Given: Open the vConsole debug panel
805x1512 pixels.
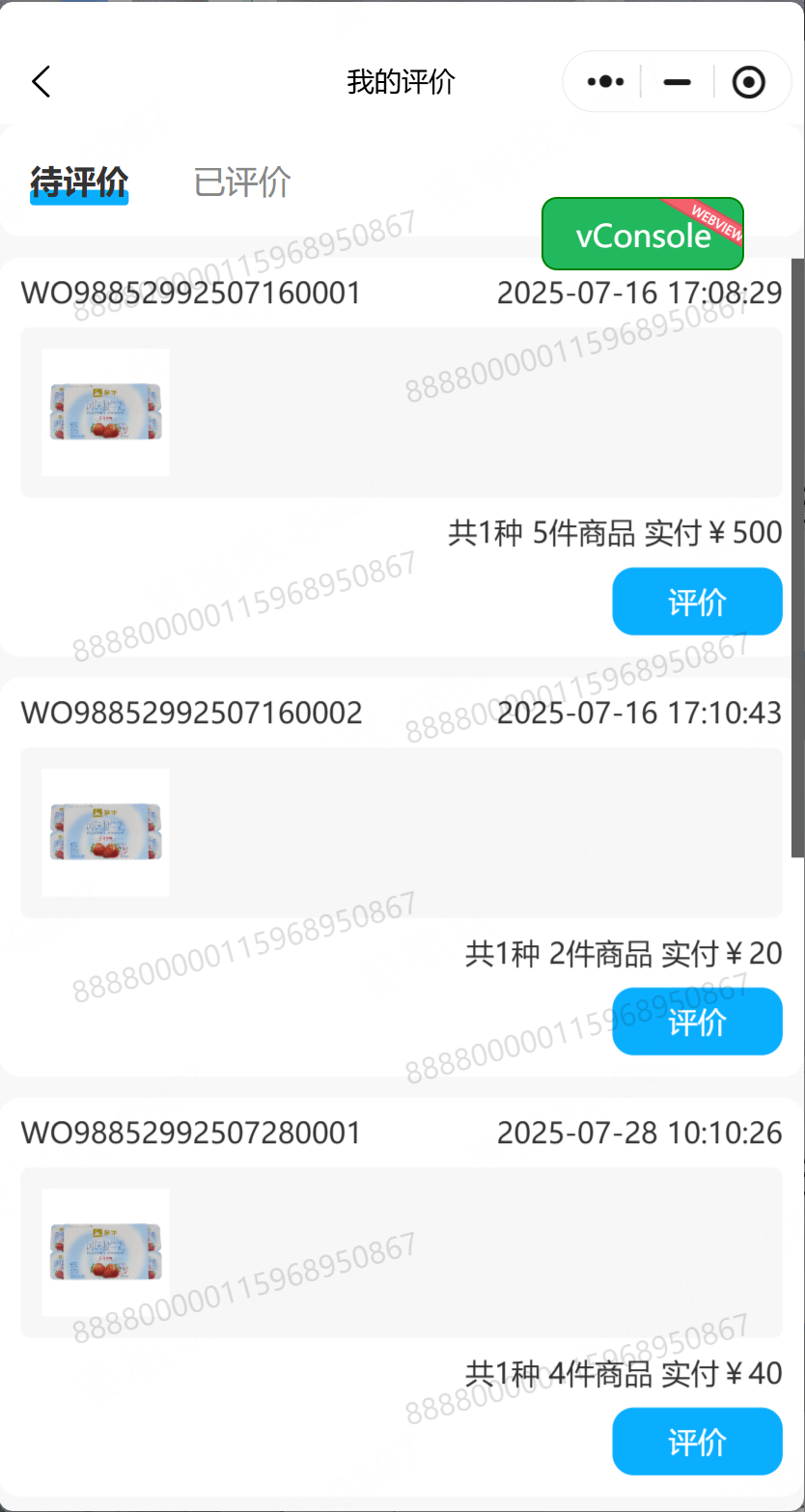Looking at the screenshot, I should click(x=643, y=235).
